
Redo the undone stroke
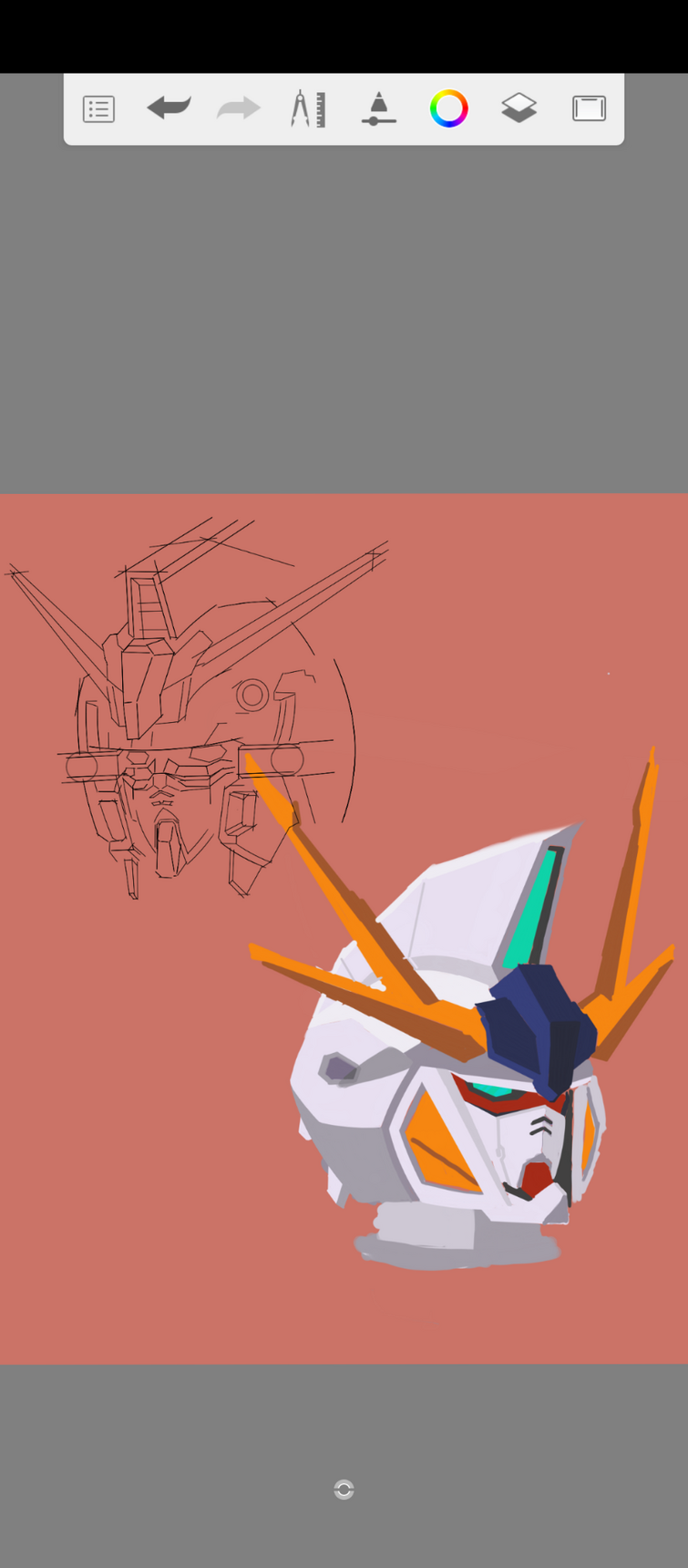pos(239,109)
